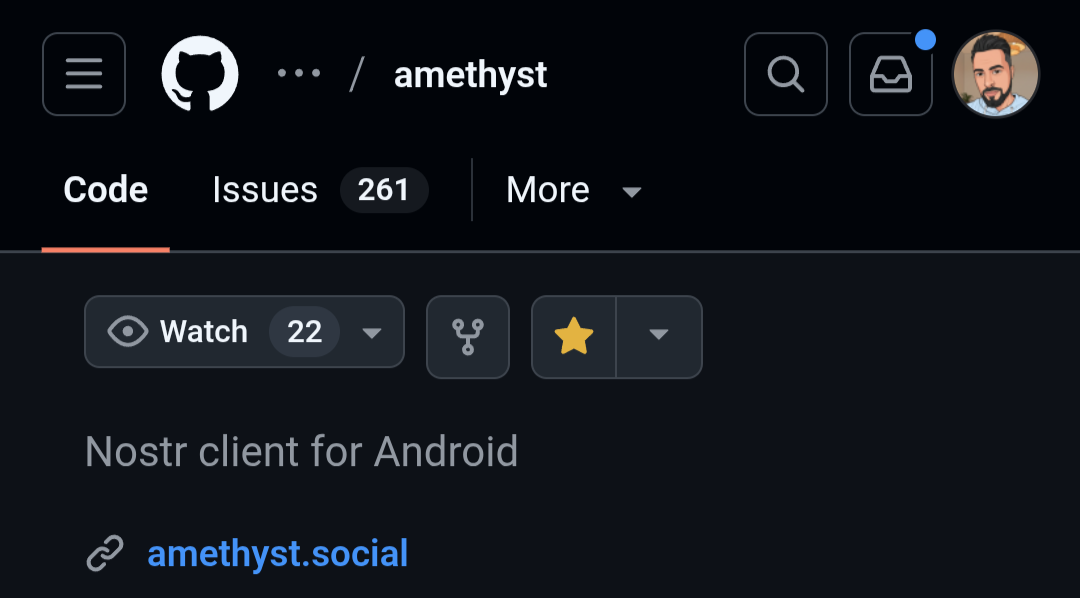1080x598 pixels.
Task: Visit the amethyst.social website link
Action: pos(278,554)
